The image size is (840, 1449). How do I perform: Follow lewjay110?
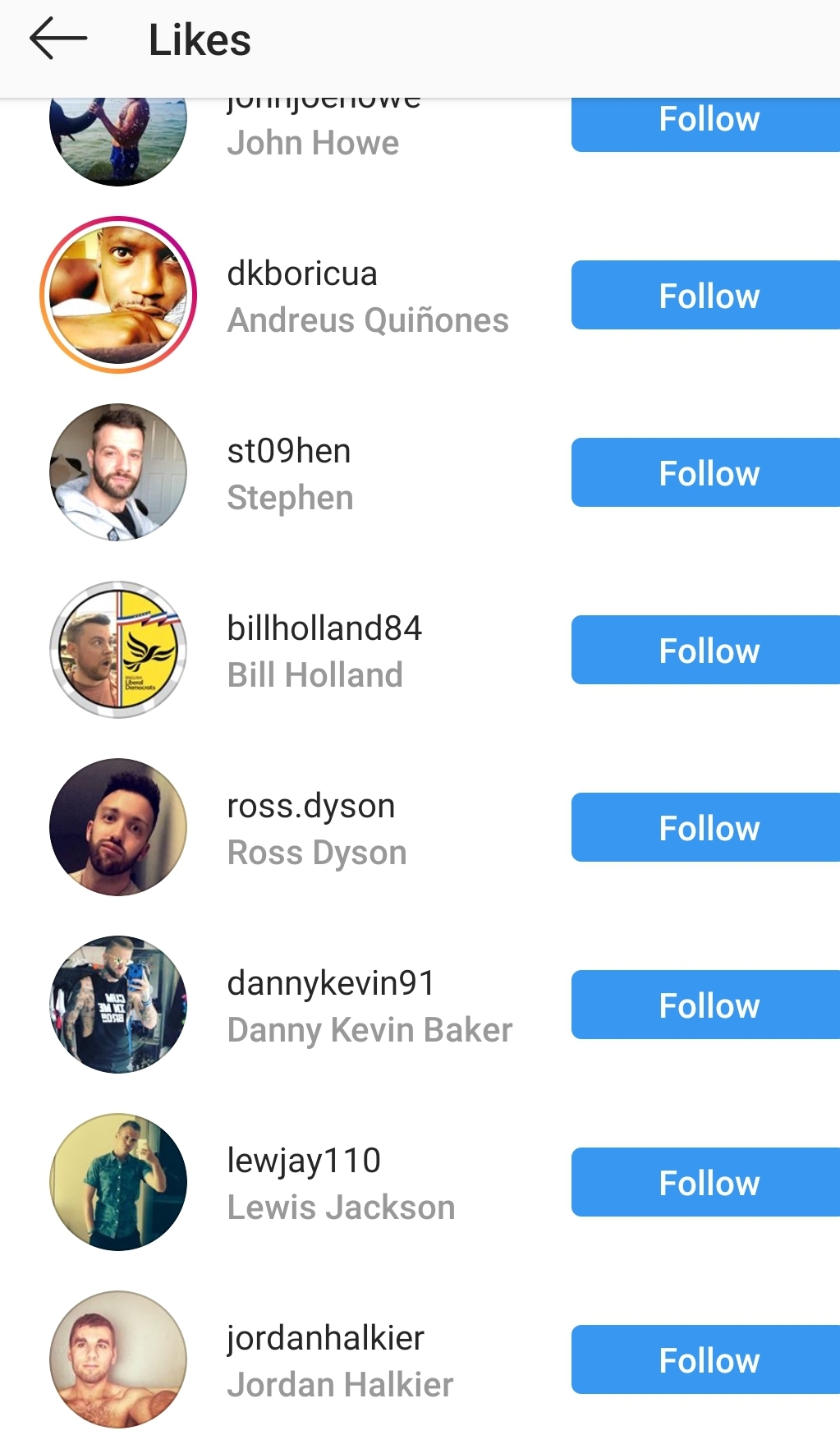[x=708, y=1183]
